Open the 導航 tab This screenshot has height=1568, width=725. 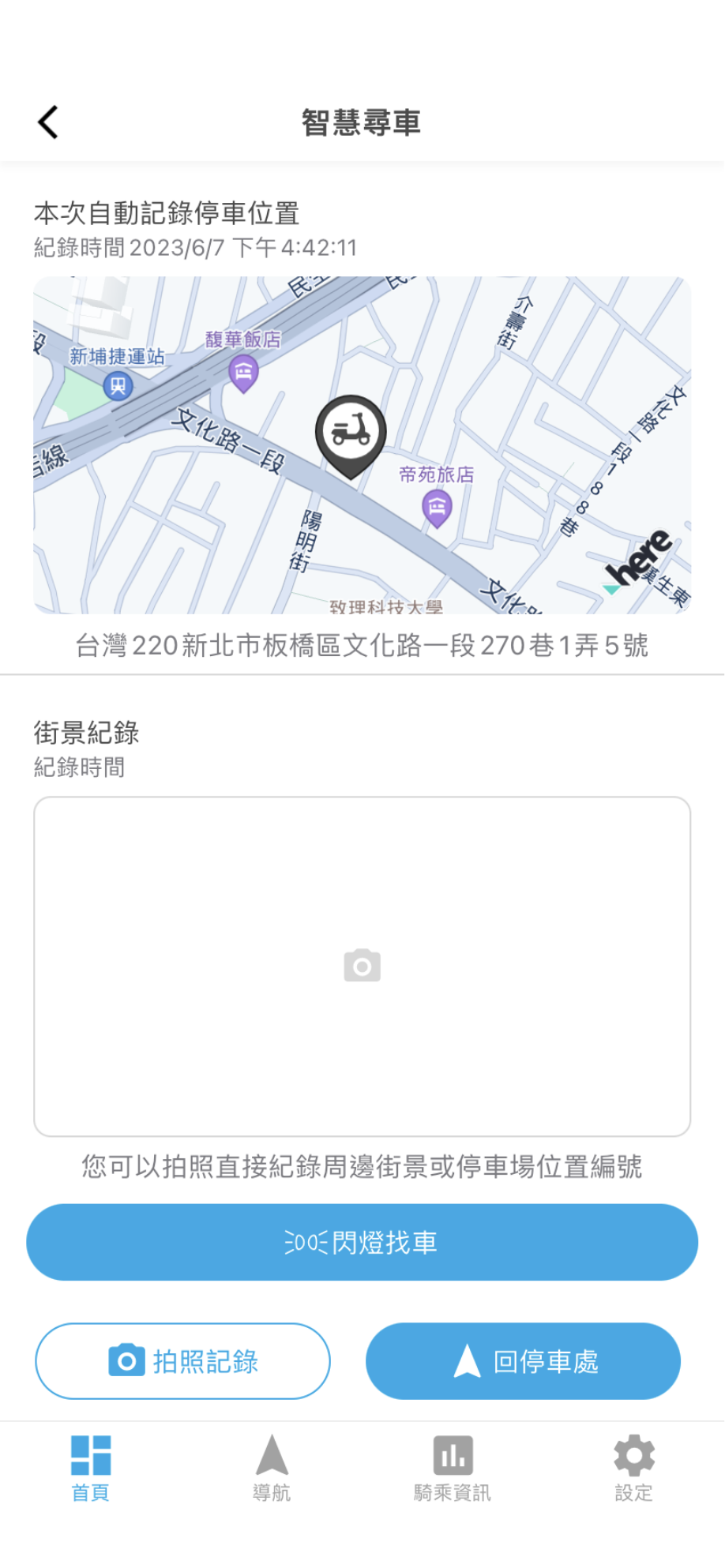272,1468
